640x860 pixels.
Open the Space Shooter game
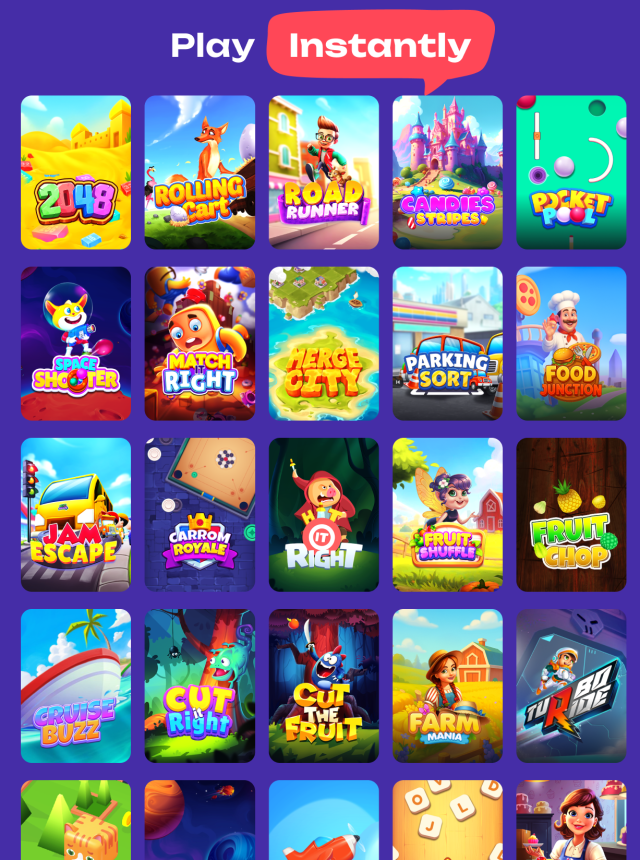(x=76, y=343)
